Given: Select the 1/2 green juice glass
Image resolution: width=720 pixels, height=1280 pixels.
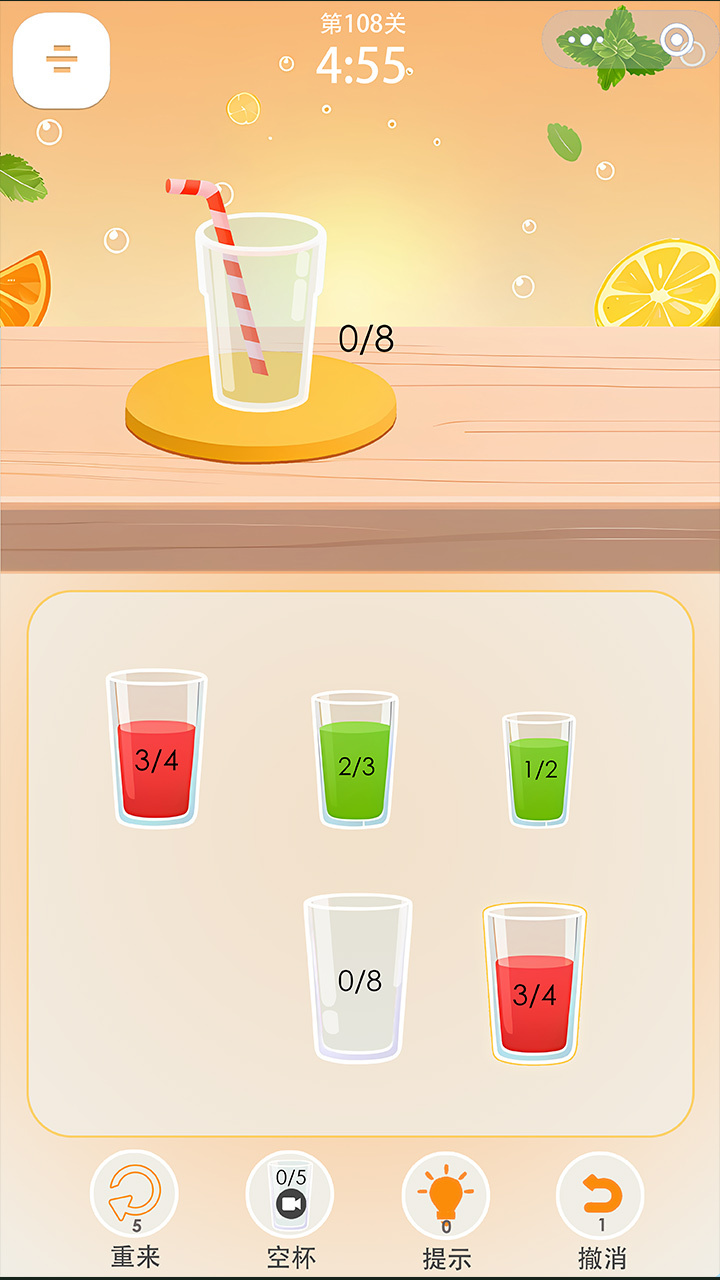Looking at the screenshot, I should (x=539, y=769).
